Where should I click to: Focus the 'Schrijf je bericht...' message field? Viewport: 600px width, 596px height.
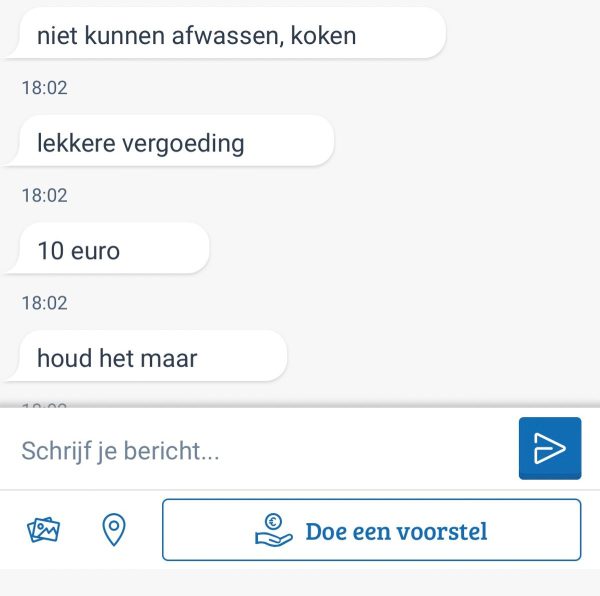259,449
